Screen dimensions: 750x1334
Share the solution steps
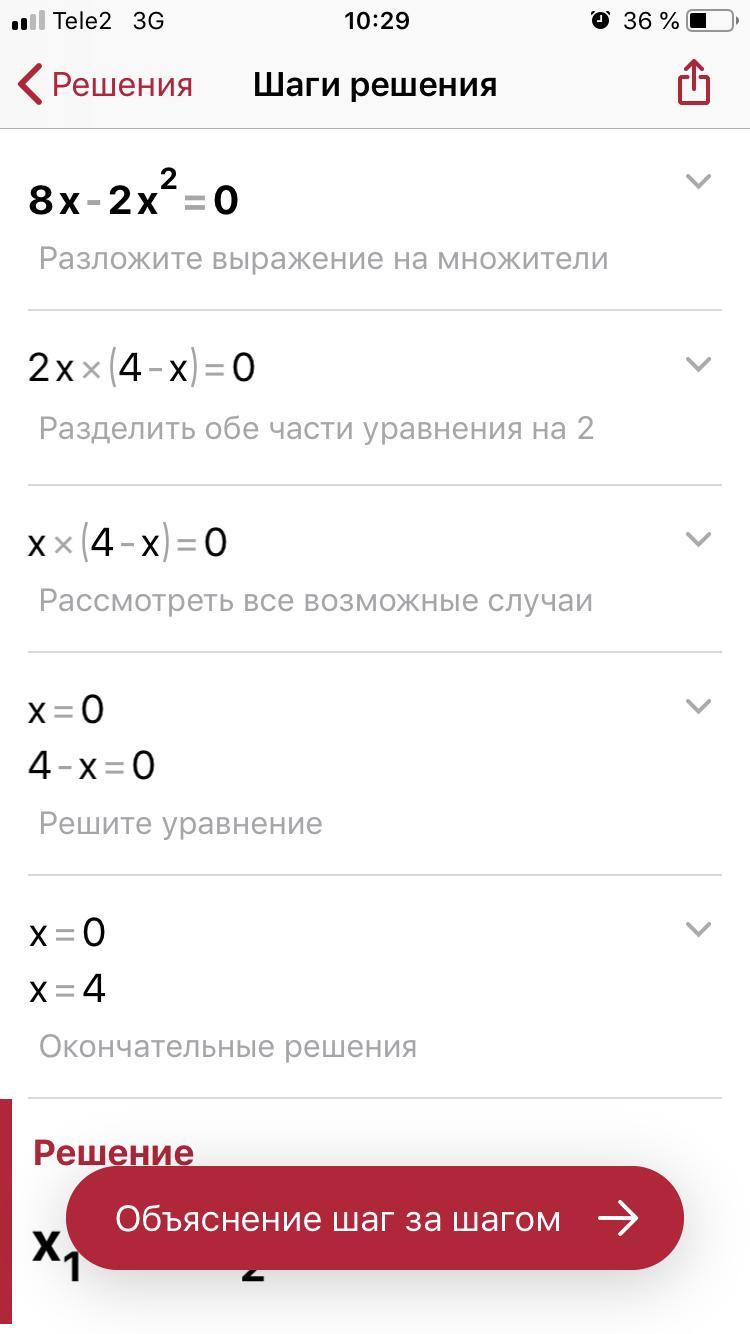coord(693,83)
